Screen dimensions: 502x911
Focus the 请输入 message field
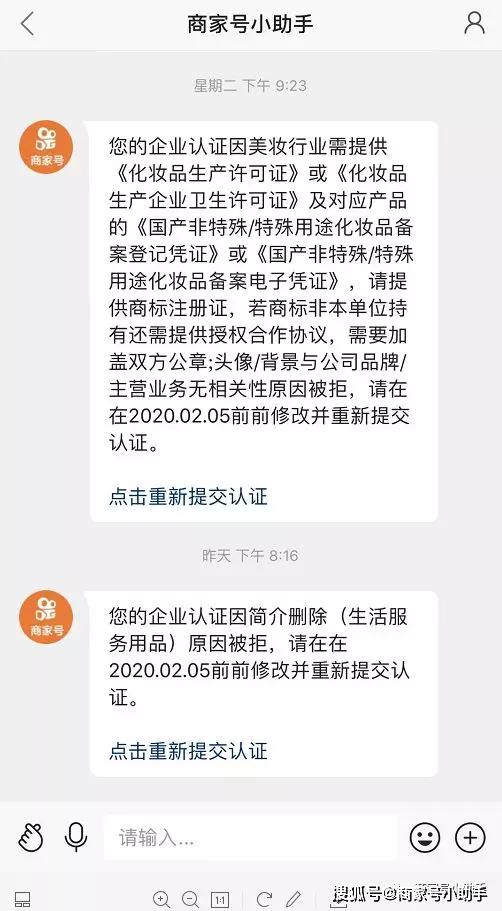tap(250, 837)
